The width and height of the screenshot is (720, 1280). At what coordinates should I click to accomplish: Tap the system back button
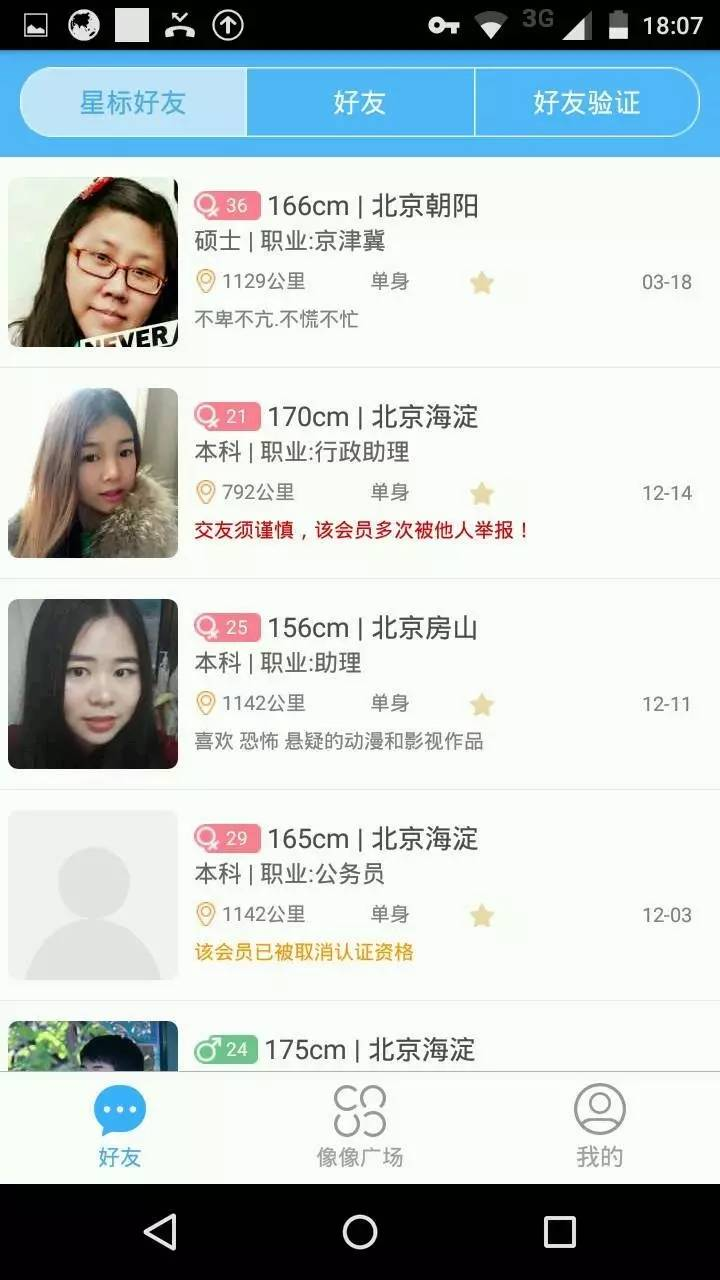(x=160, y=1232)
